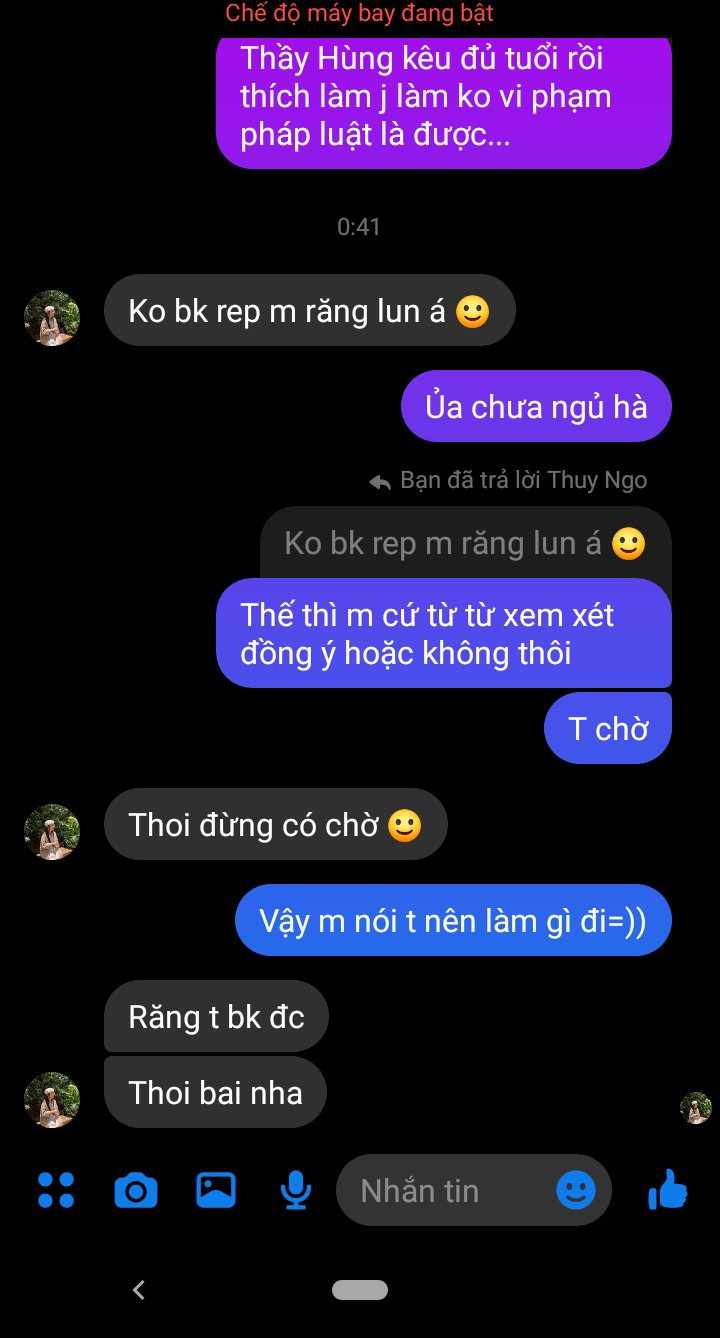Open the four-dot more options menu
Screen dimensions: 720x1338
click(56, 1190)
